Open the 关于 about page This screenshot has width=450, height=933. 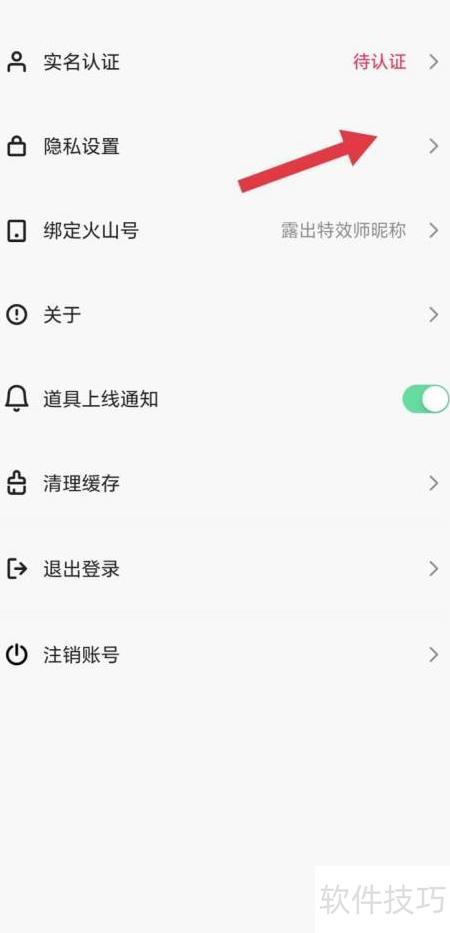[x=225, y=315]
